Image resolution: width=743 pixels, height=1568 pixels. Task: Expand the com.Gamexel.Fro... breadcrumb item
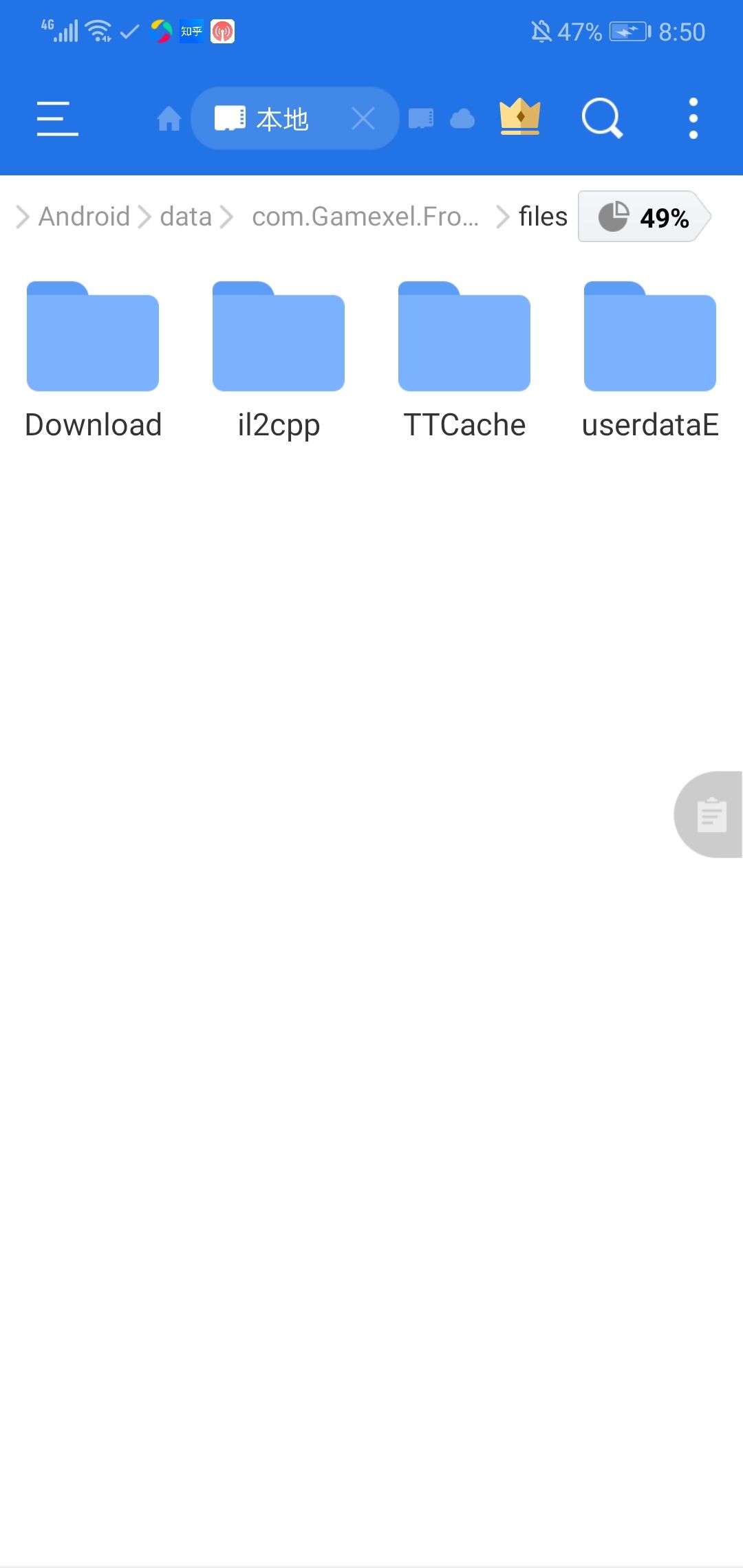pos(365,217)
